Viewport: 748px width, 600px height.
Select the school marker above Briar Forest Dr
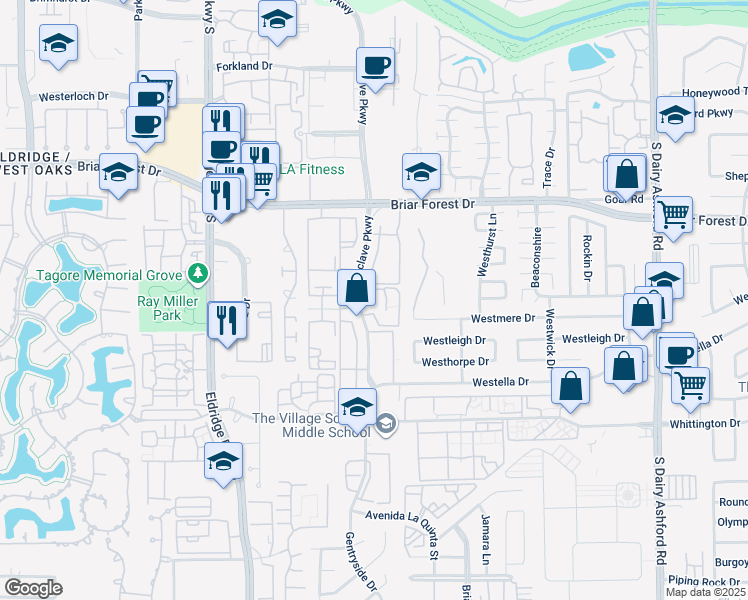point(422,173)
